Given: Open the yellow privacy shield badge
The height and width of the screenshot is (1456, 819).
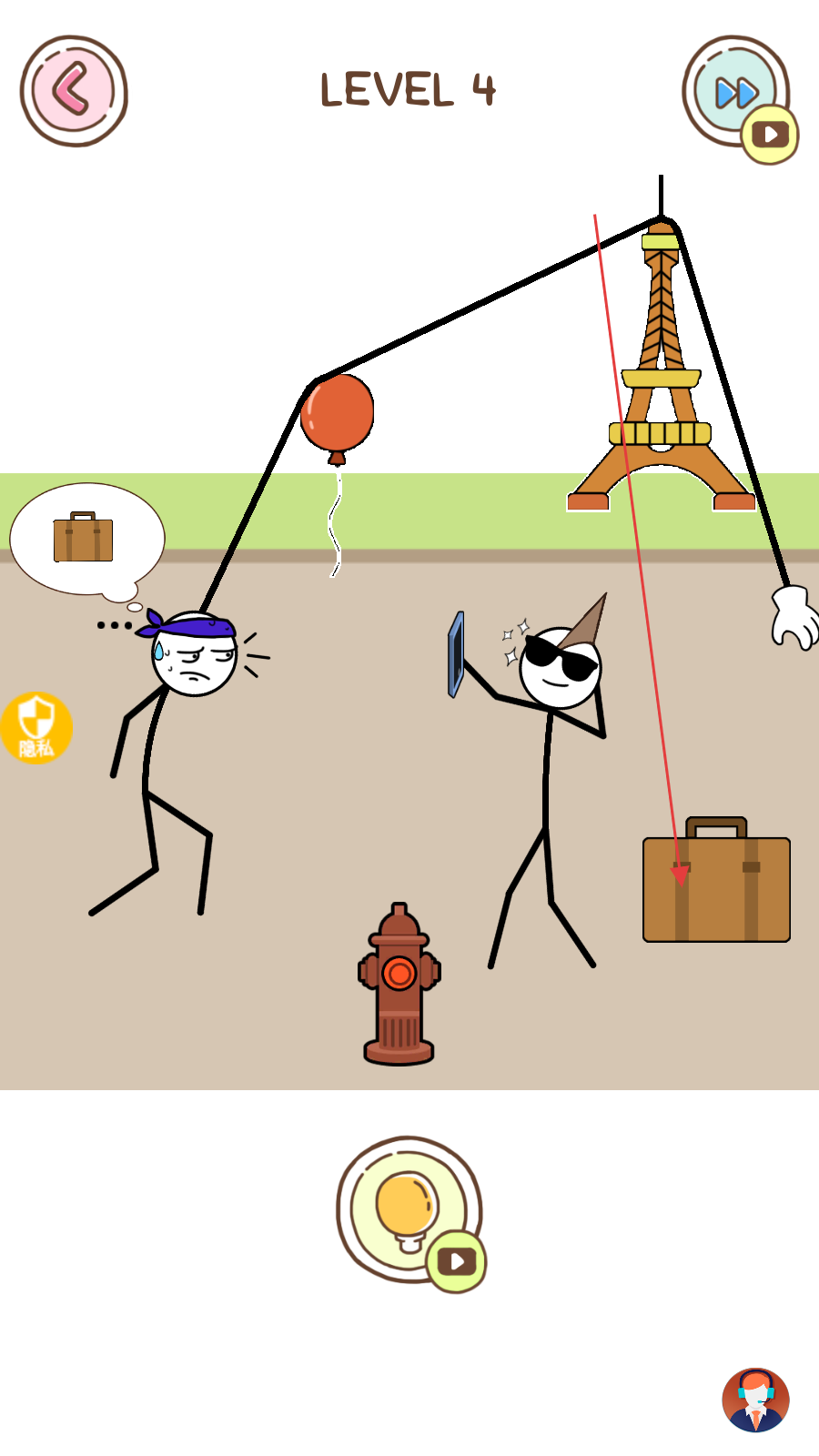Looking at the screenshot, I should point(35,728).
